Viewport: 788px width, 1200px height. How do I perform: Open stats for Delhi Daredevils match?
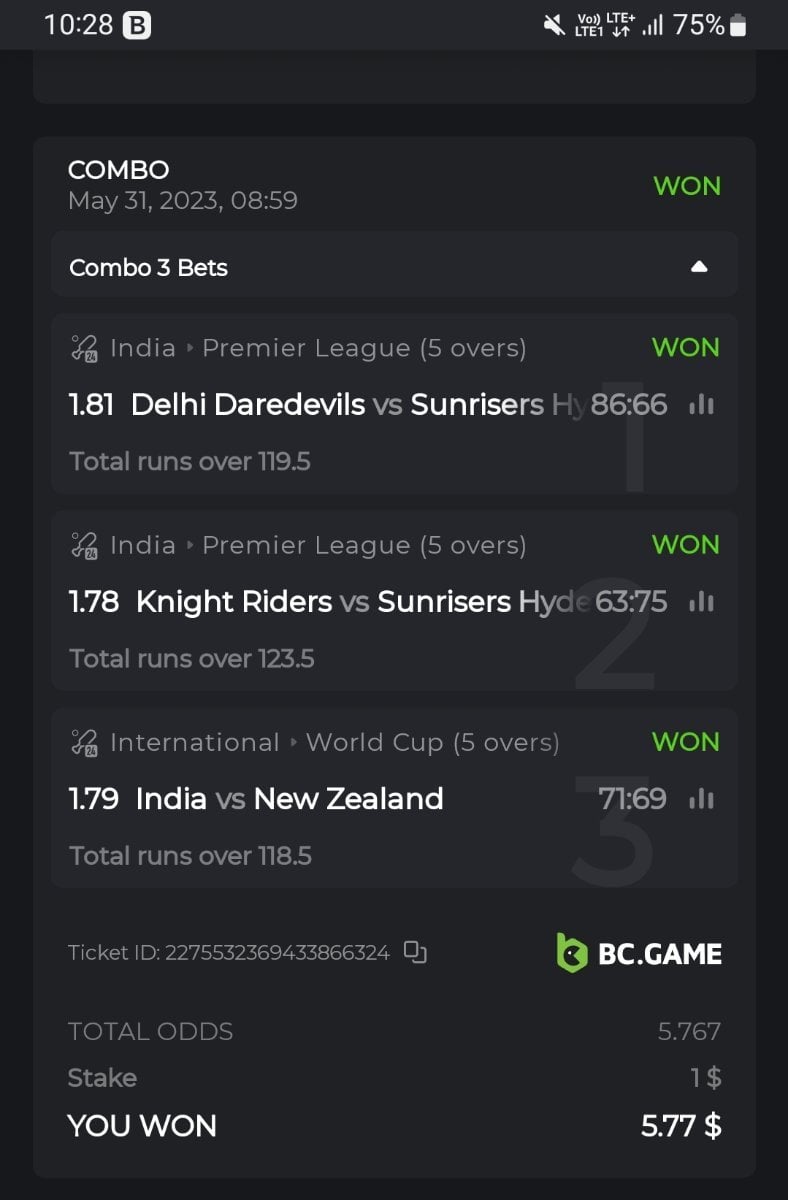tap(702, 404)
